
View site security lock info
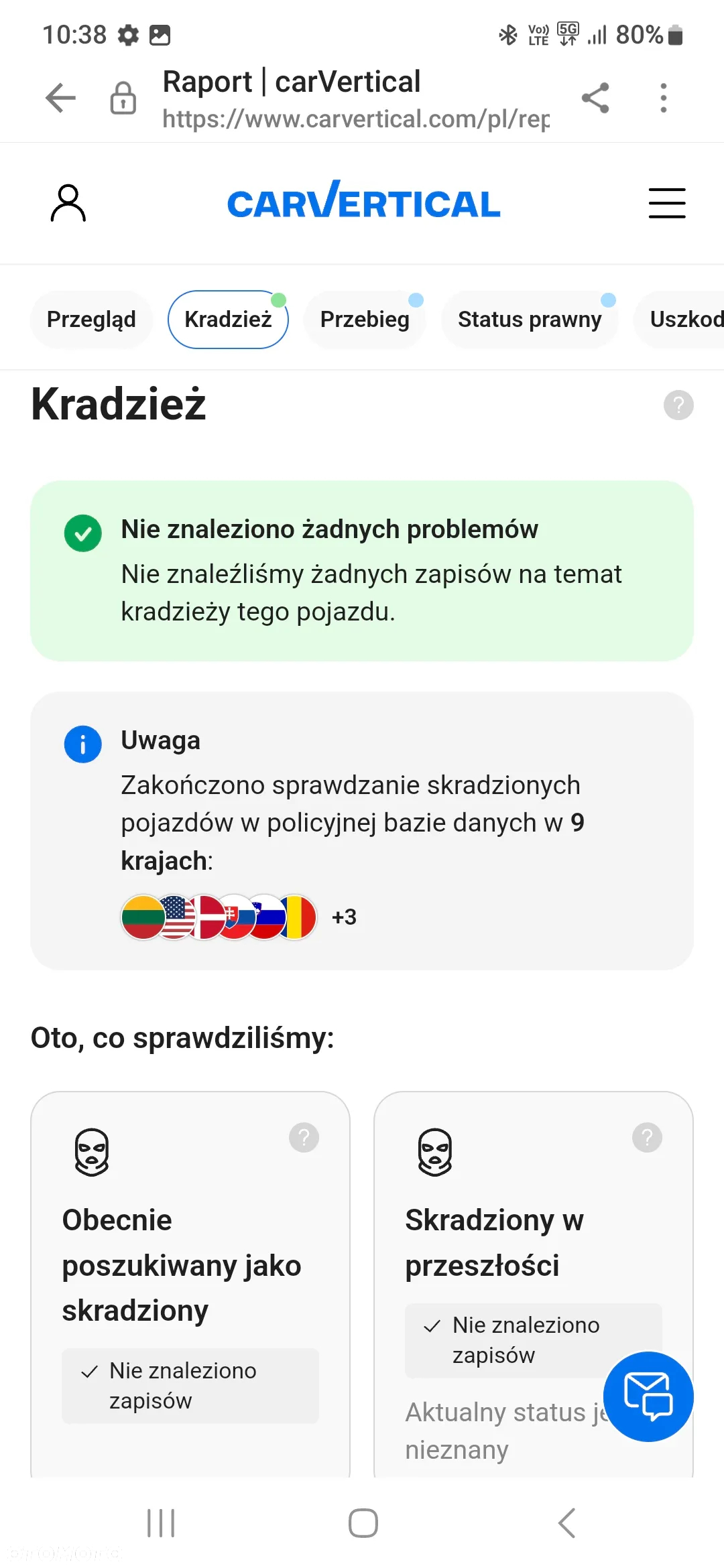click(123, 99)
